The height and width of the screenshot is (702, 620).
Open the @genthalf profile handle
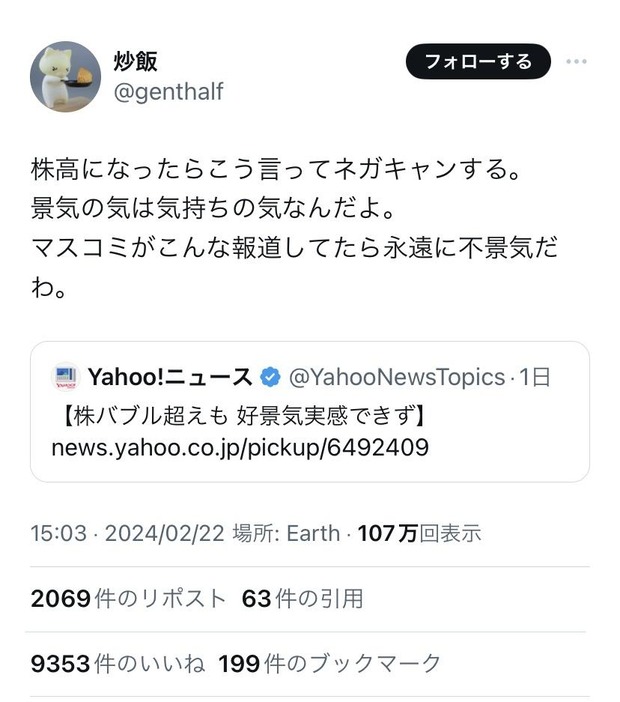click(x=169, y=92)
